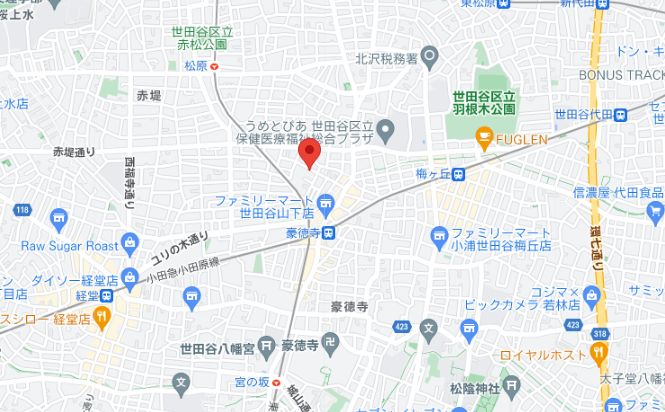The image size is (665, 412).
Task: Open ファミリーマート 小浦世田谷梅丘店 marker
Action: pos(438,236)
